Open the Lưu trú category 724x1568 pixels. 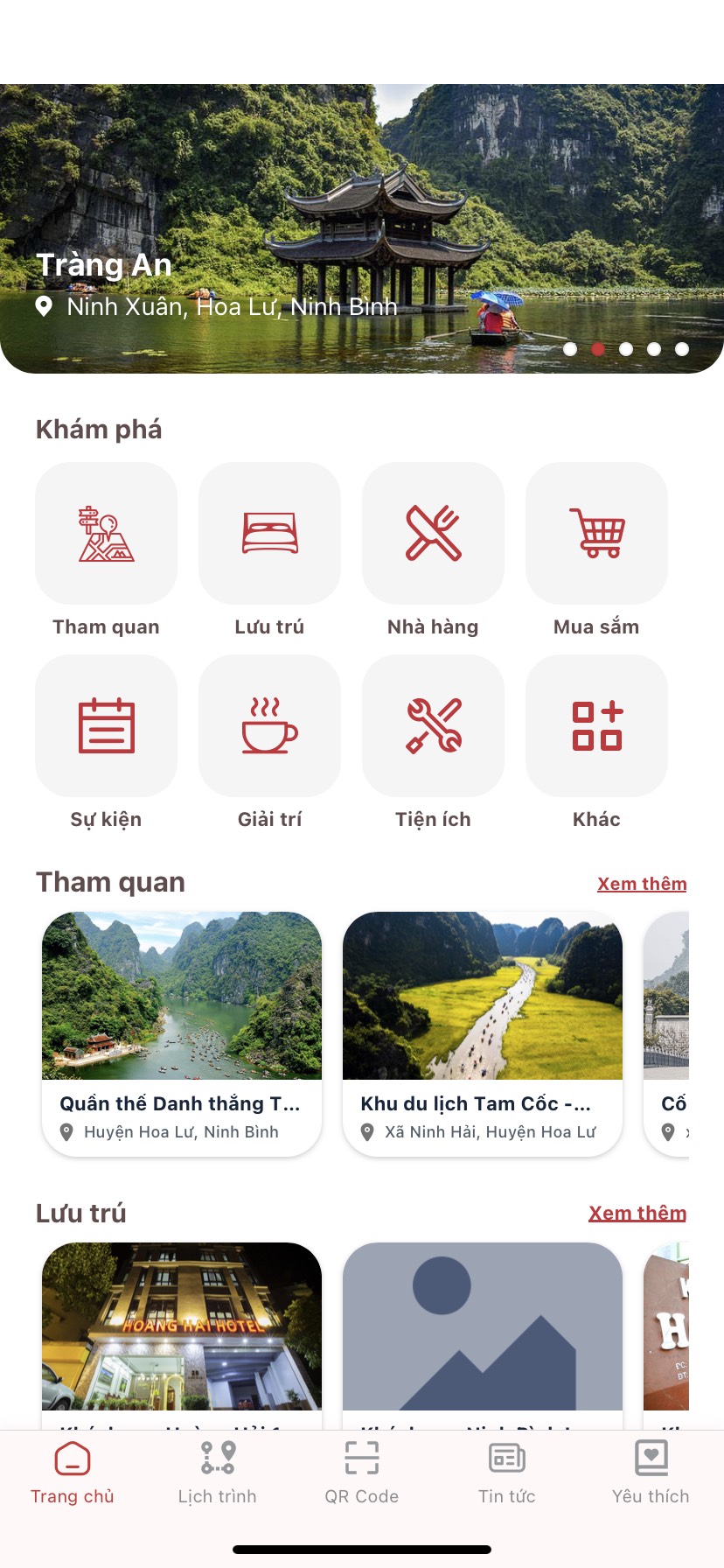(269, 534)
